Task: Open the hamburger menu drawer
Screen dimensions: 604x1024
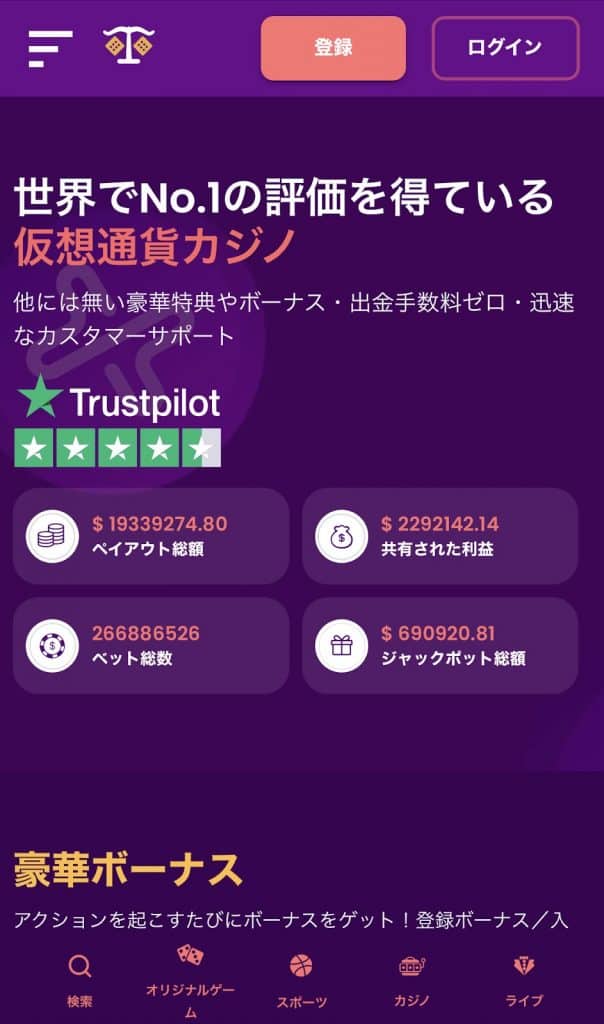Action: point(50,48)
